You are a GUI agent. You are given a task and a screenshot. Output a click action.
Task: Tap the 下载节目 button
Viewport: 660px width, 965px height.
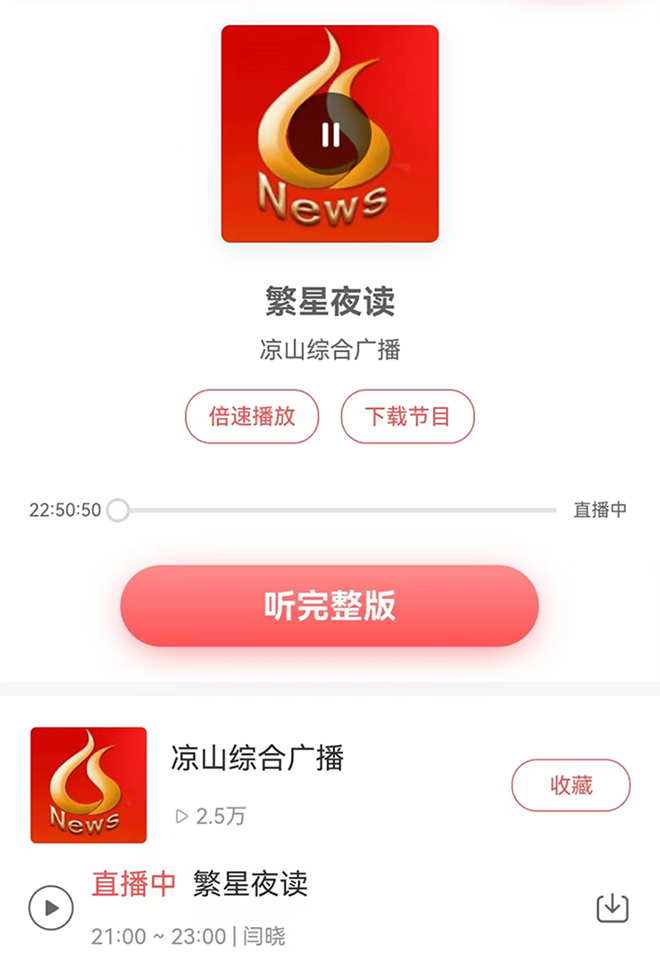(x=407, y=416)
